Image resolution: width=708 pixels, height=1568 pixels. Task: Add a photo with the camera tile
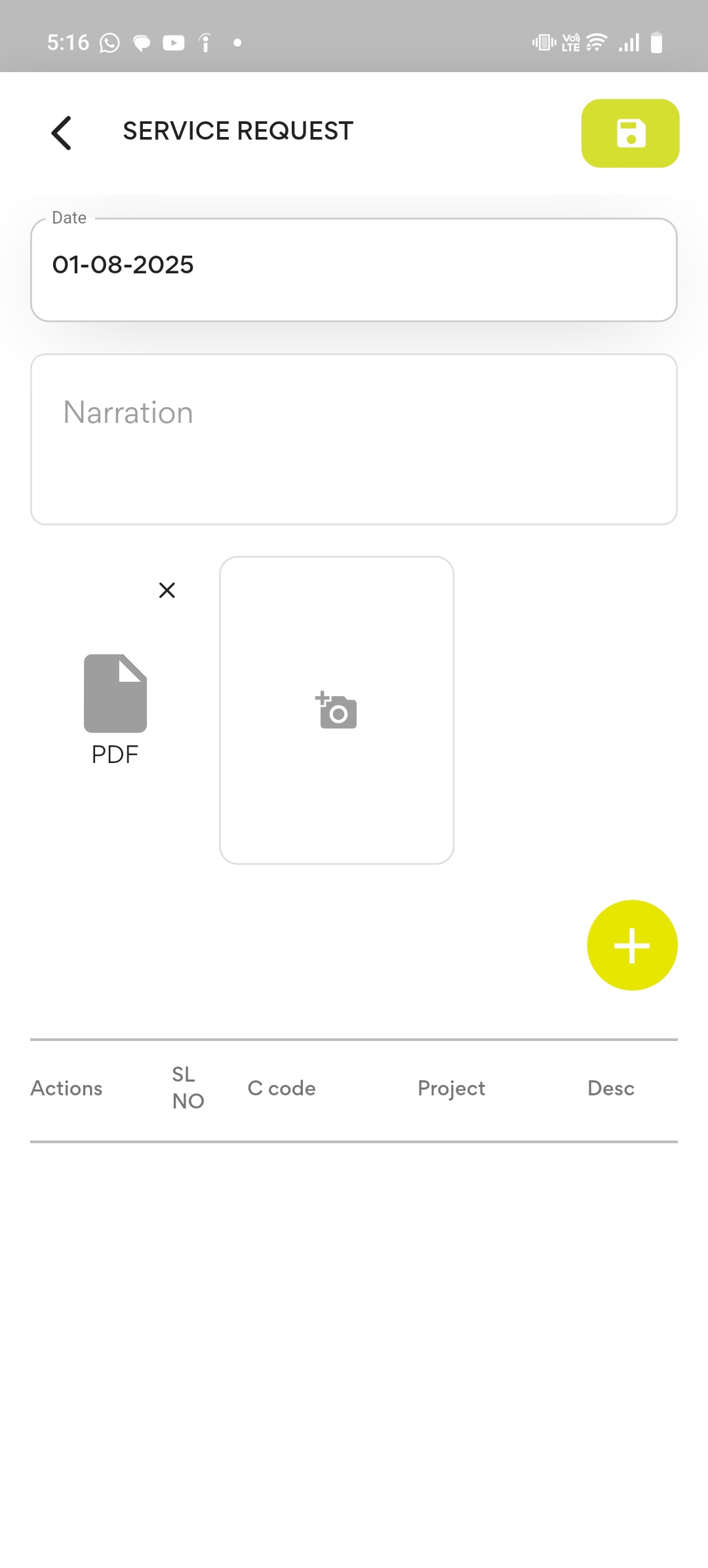tap(336, 710)
